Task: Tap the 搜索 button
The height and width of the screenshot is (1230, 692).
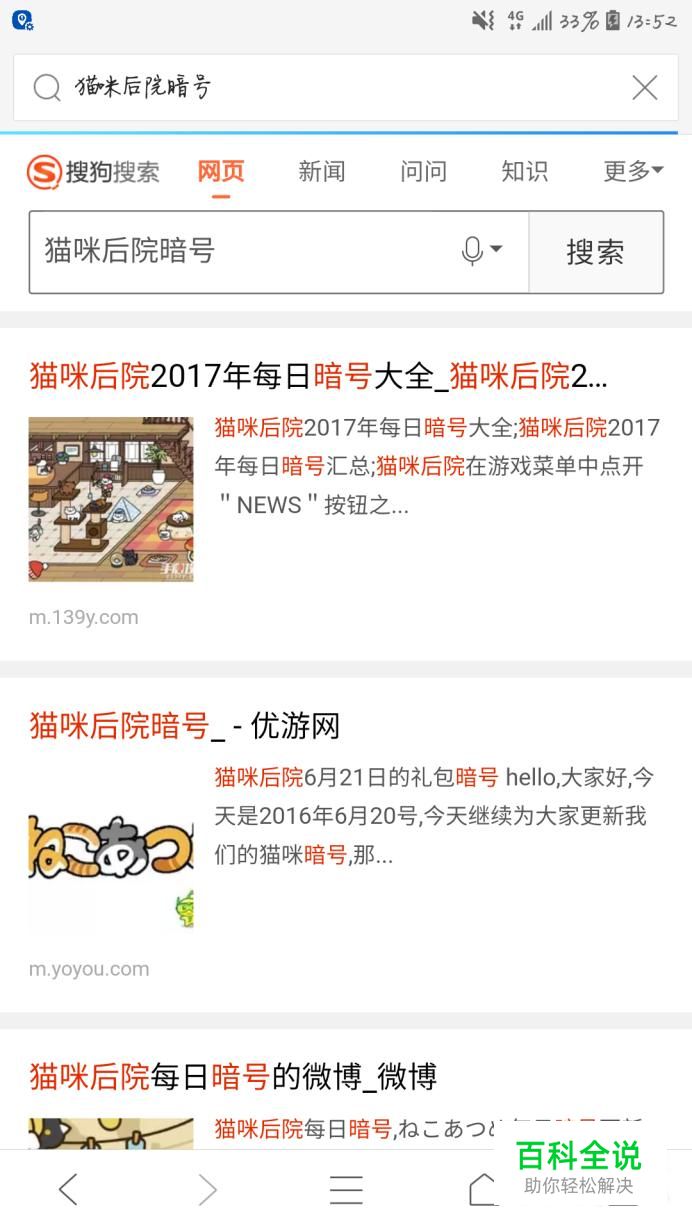Action: (595, 252)
